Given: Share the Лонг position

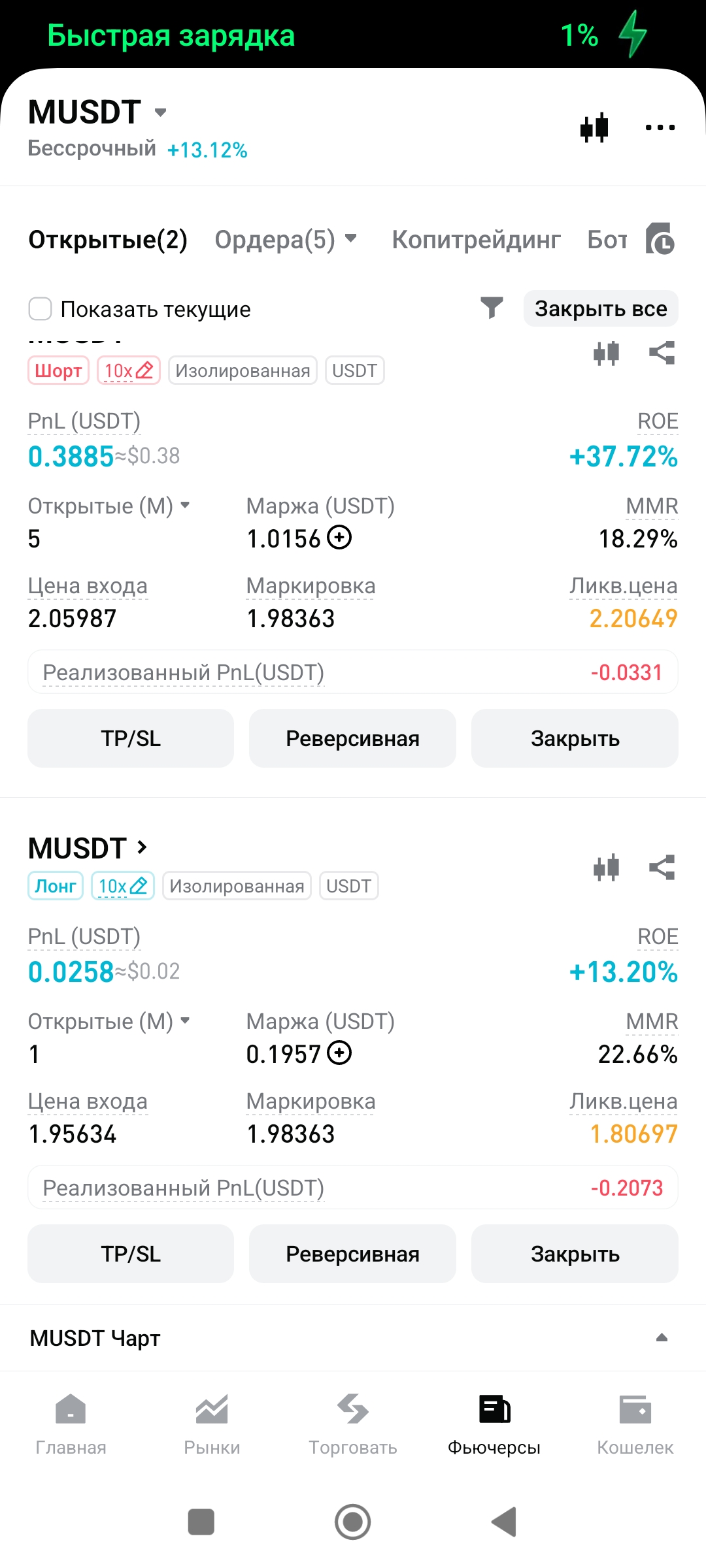Looking at the screenshot, I should point(662,868).
